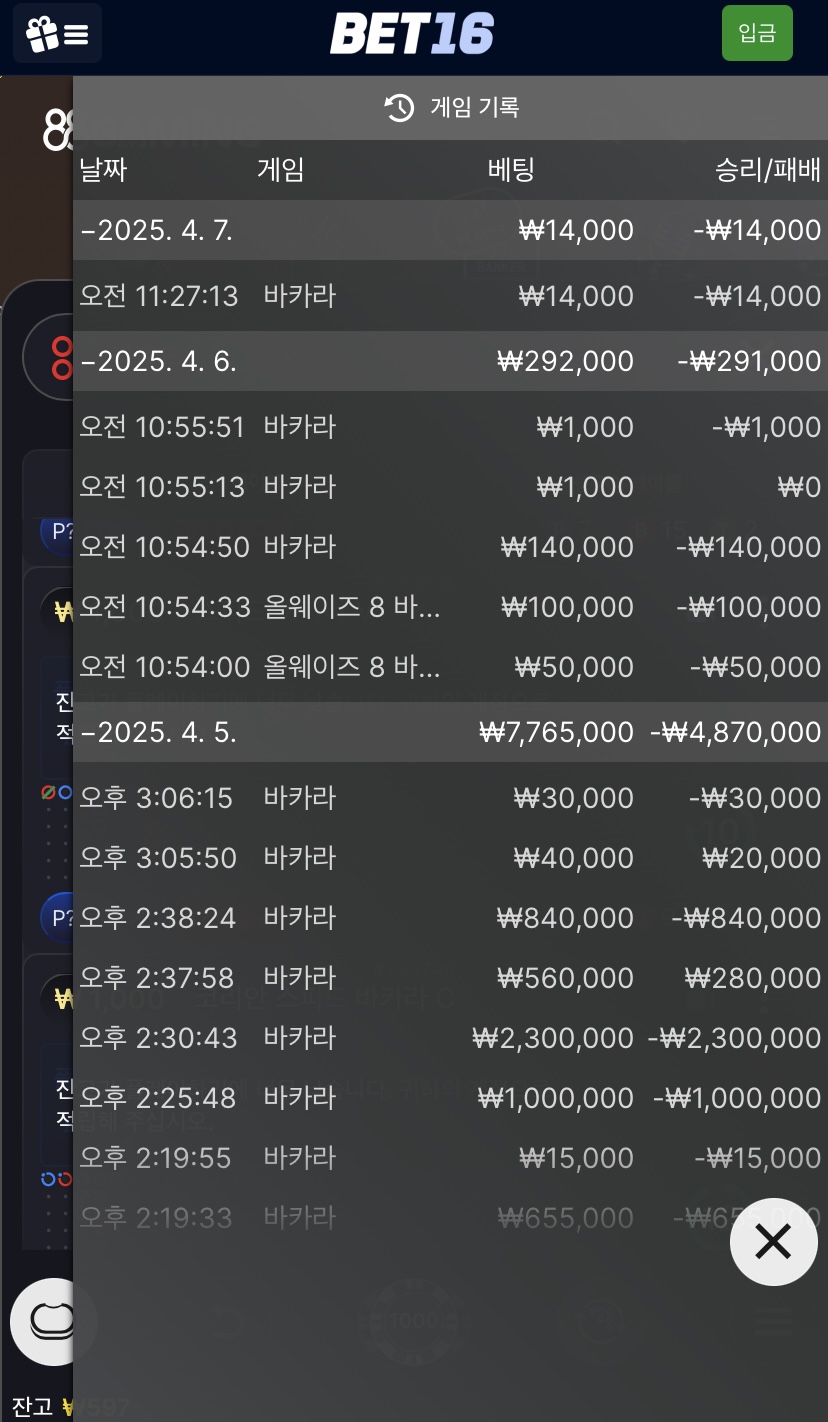Tap the green 입금 deposit button
The width and height of the screenshot is (828, 1422).
[757, 33]
